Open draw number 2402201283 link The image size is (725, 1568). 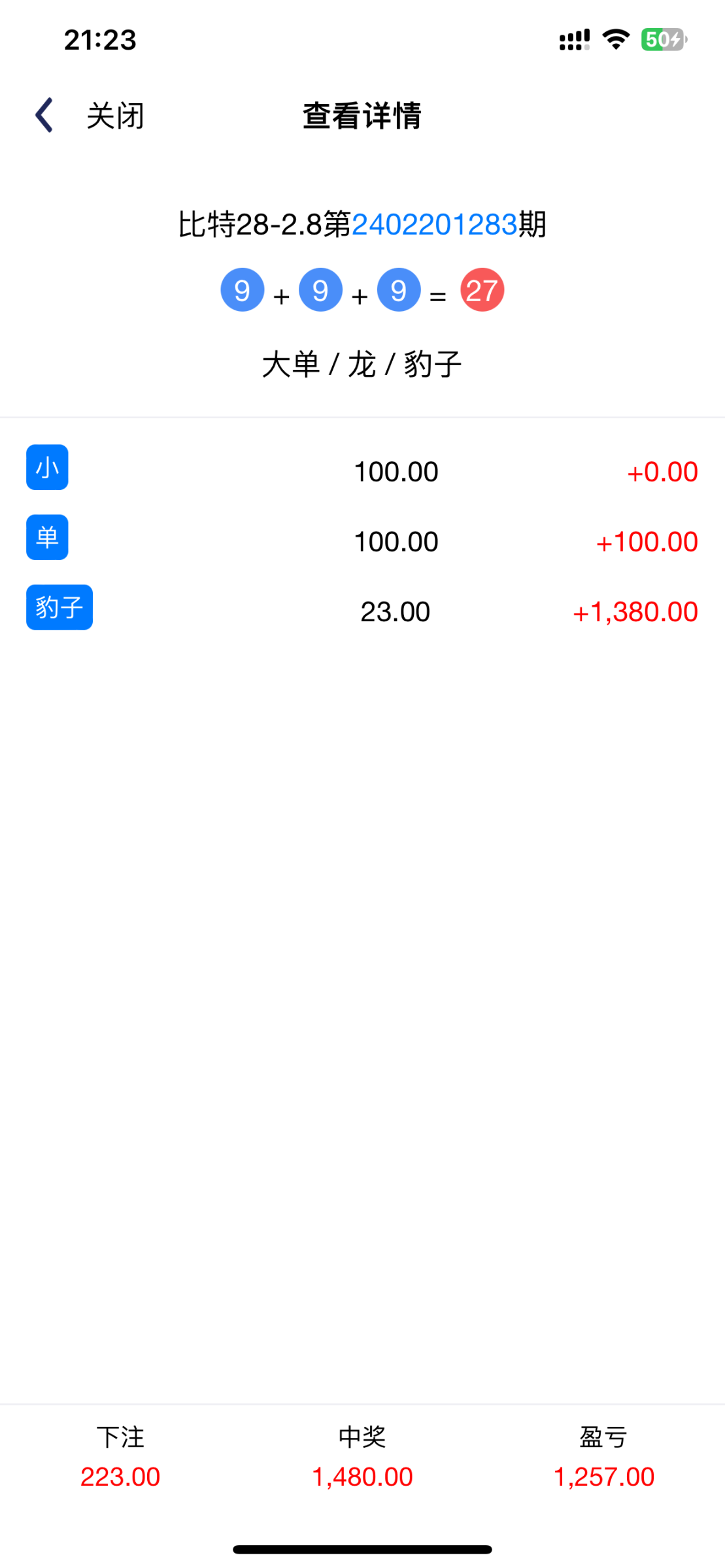pos(434,225)
